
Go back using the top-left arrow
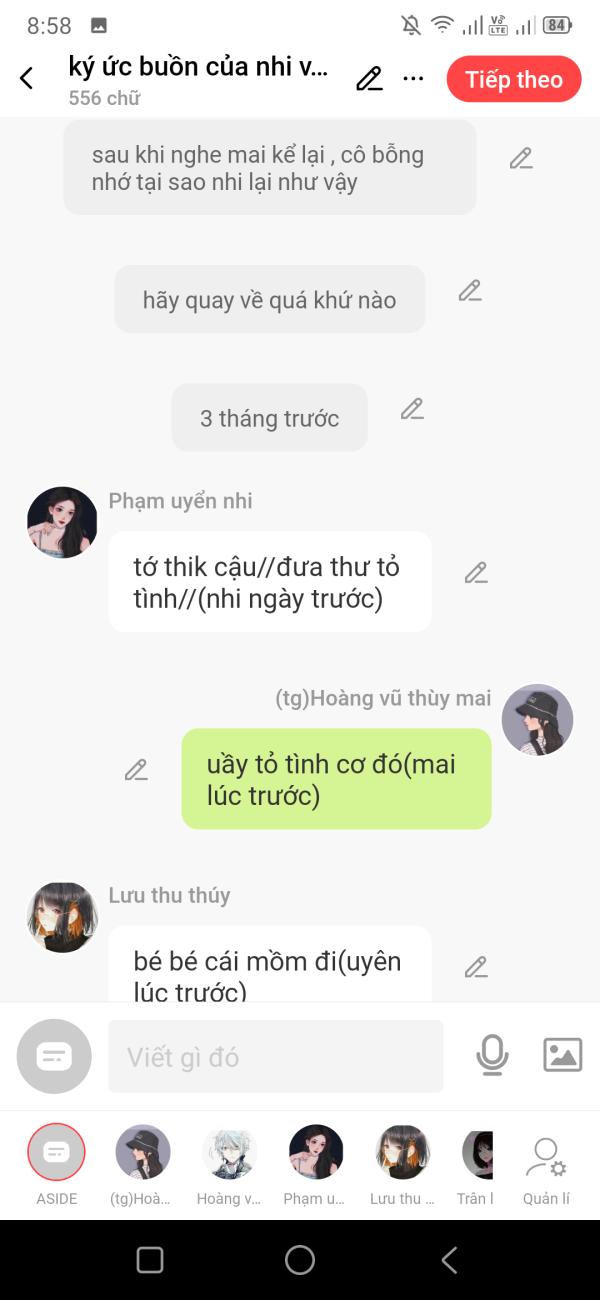[x=27, y=79]
